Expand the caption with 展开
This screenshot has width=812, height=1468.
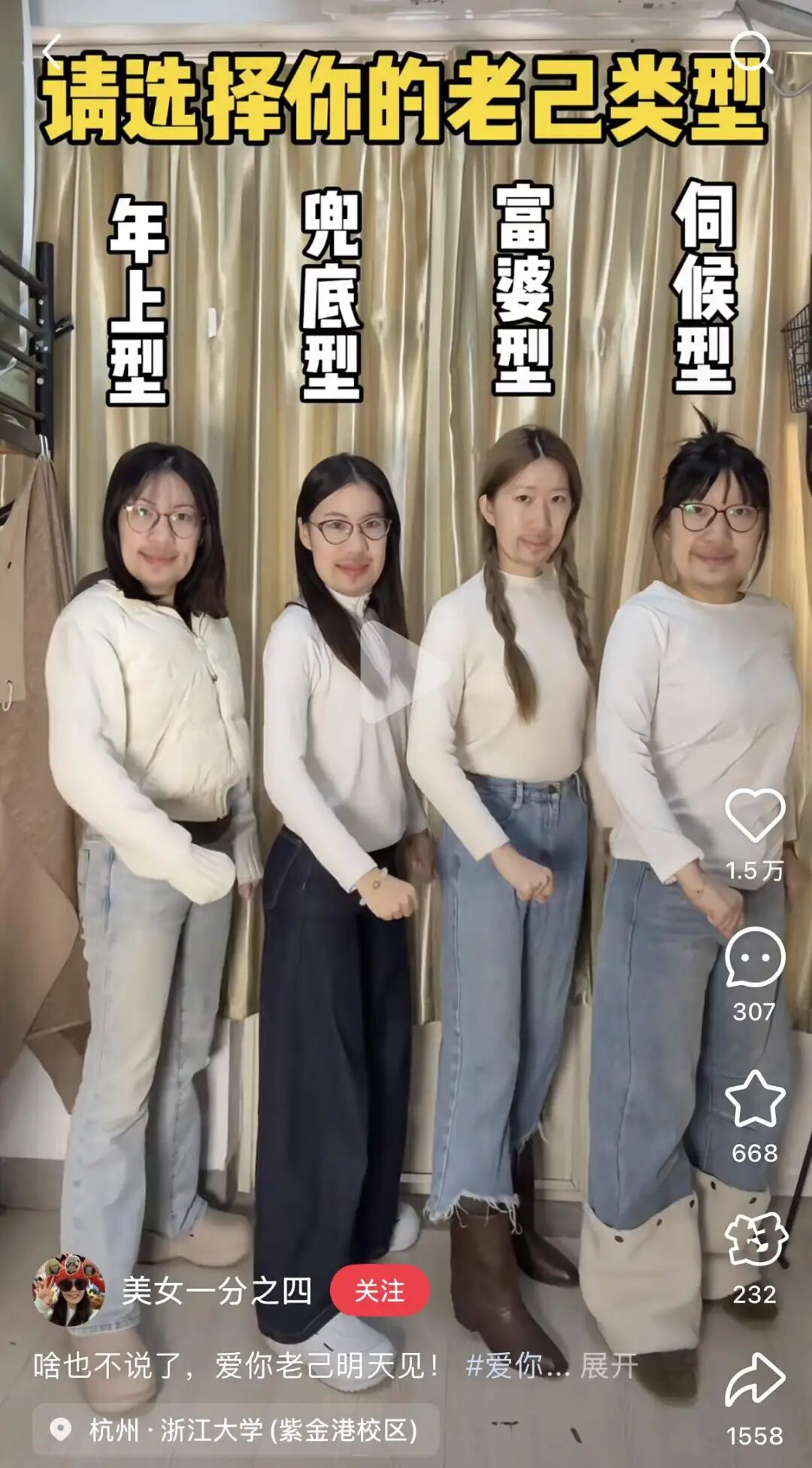pyautogui.click(x=609, y=1366)
